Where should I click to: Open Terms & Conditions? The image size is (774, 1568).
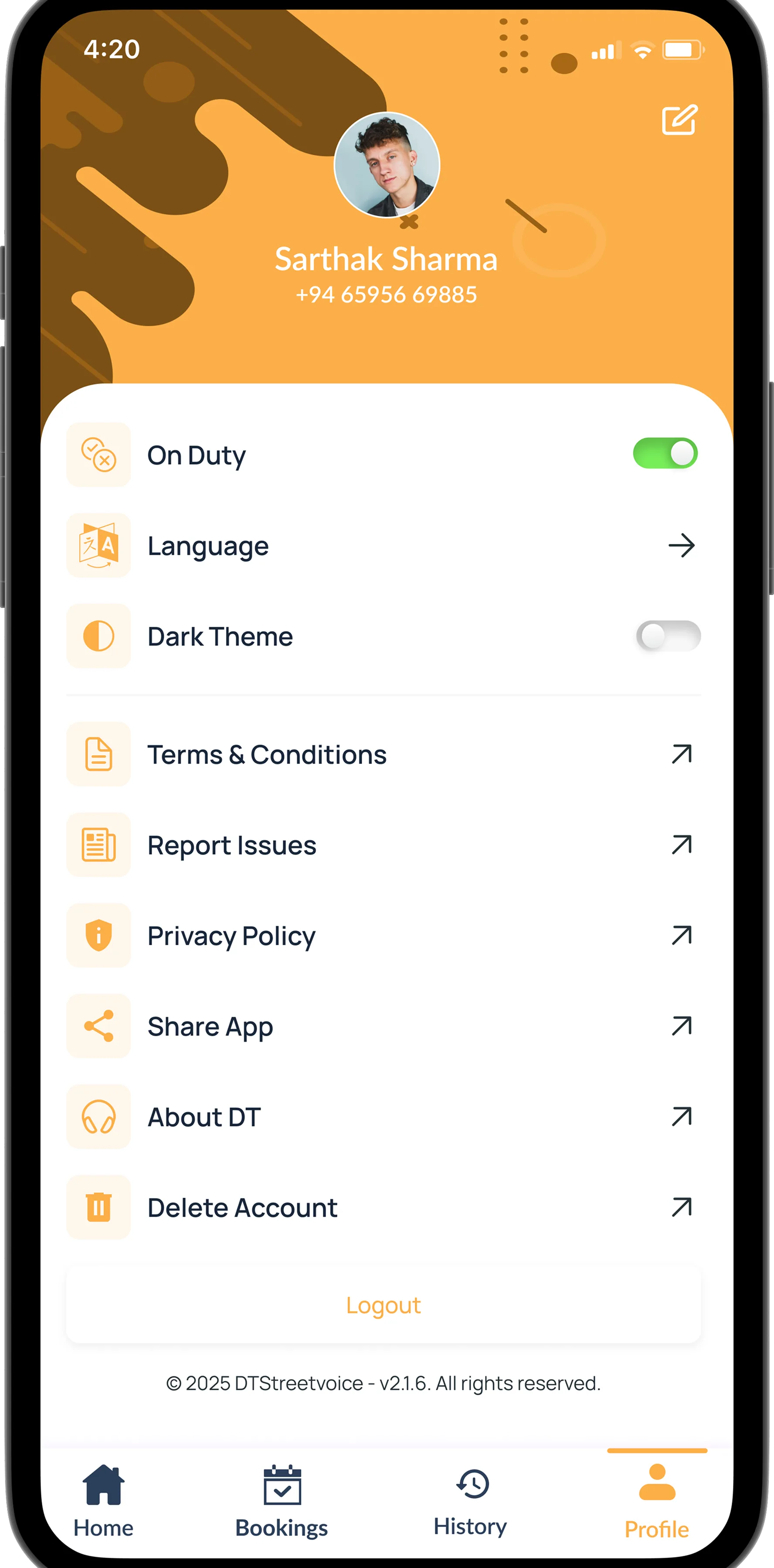(x=384, y=755)
